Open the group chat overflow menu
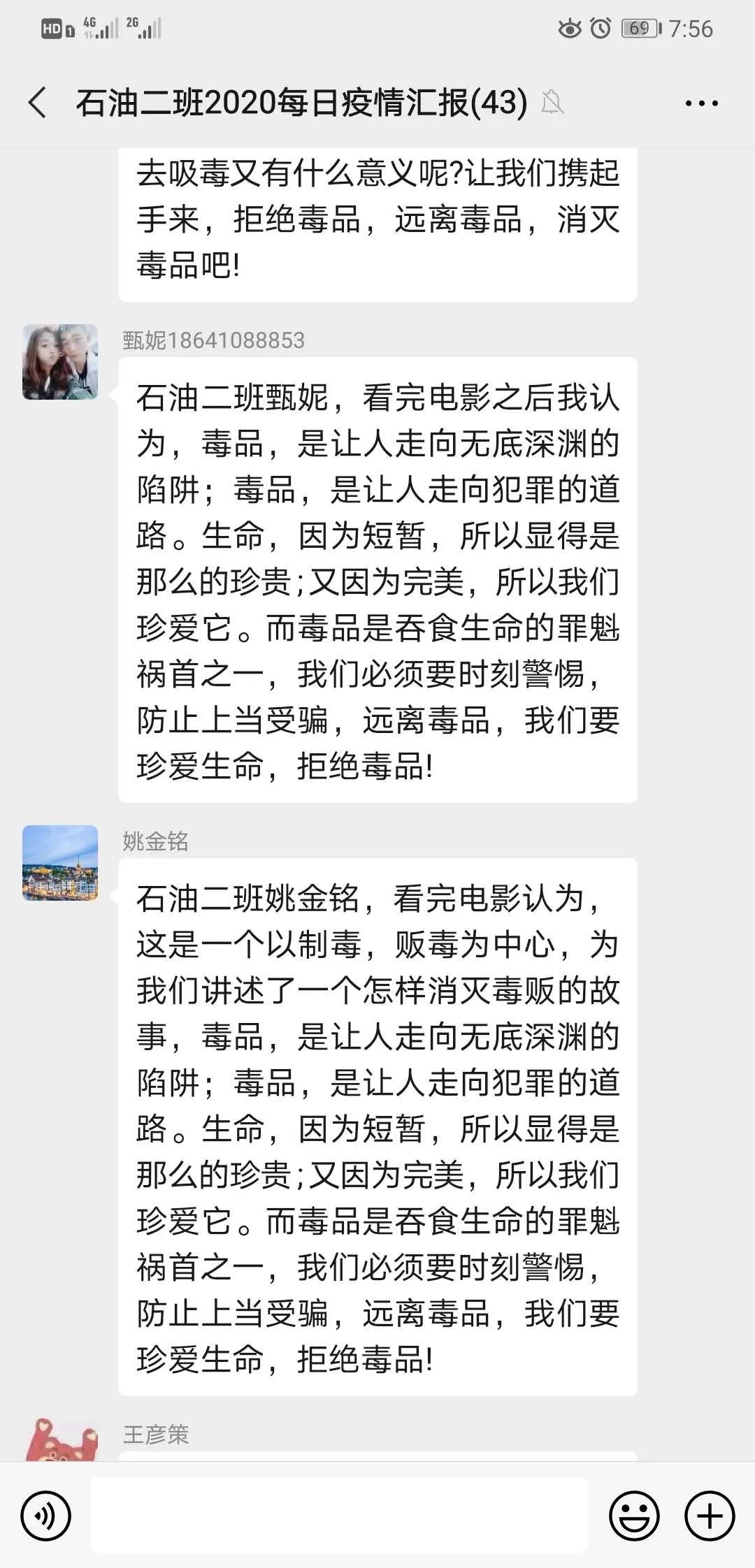The height and width of the screenshot is (1568, 755). click(x=701, y=103)
